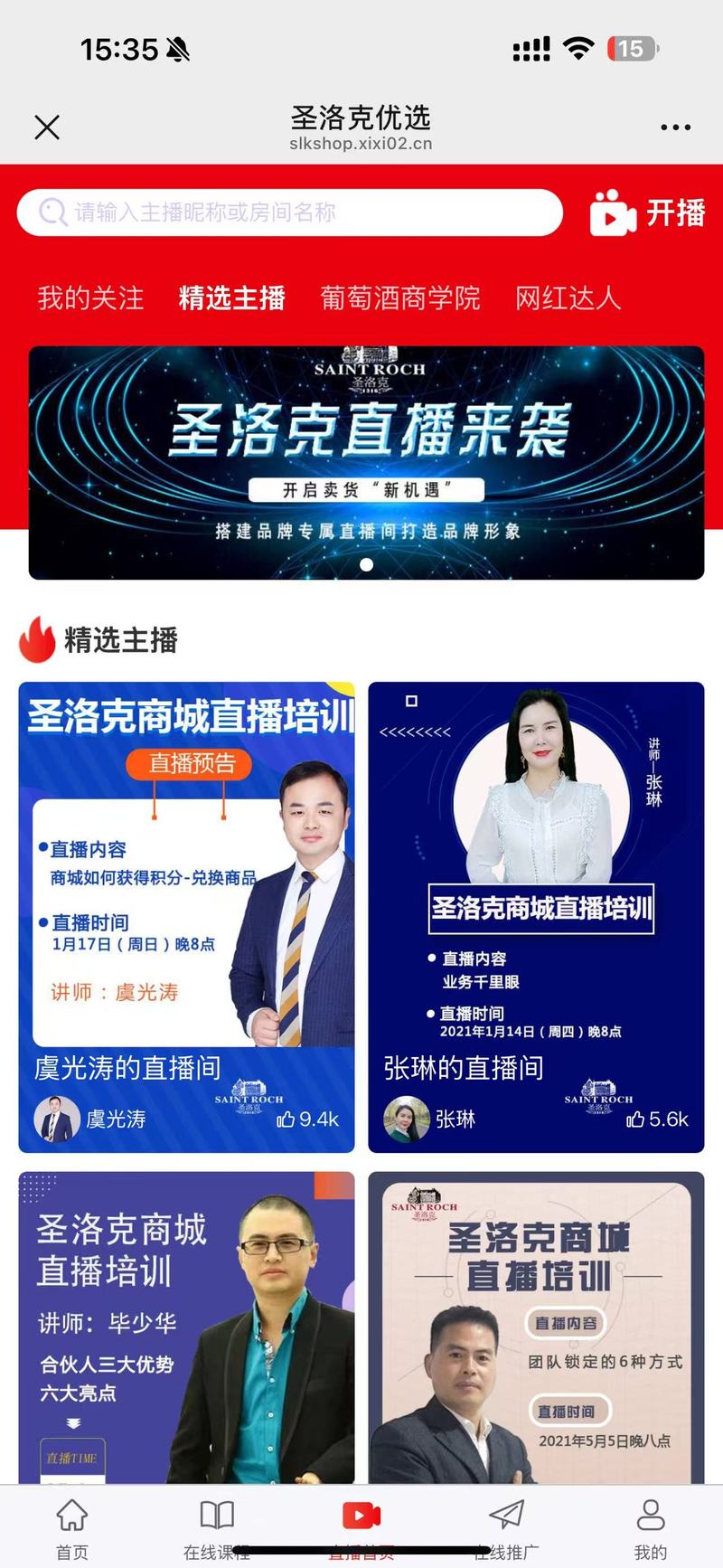Switch to the 我的关注 tab
Screen dimensions: 723x1568
tap(90, 298)
